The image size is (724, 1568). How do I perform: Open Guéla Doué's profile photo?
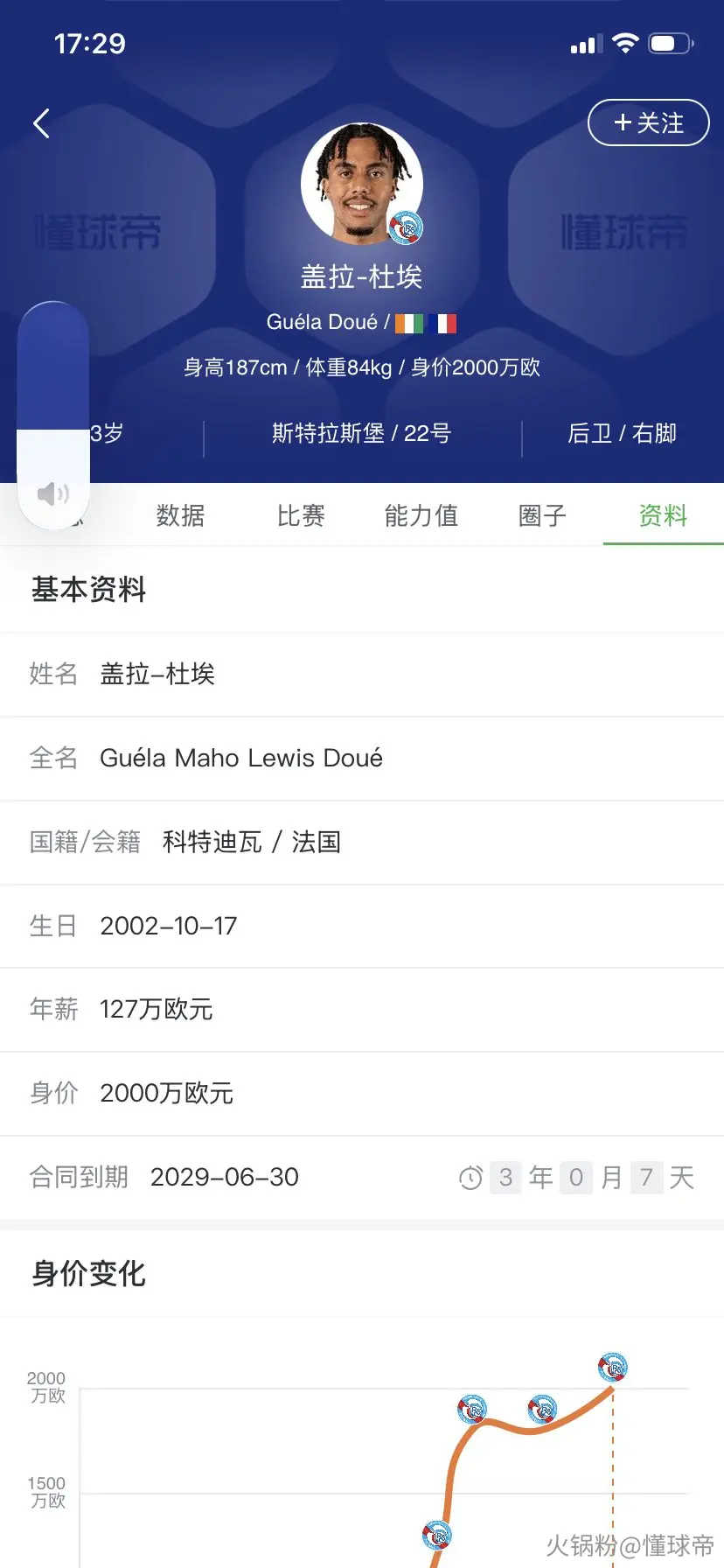point(361,184)
